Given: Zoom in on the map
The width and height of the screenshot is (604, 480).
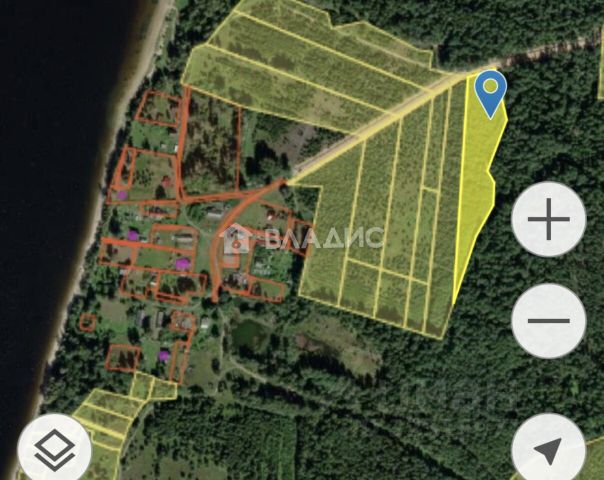Looking at the screenshot, I should click(548, 220).
